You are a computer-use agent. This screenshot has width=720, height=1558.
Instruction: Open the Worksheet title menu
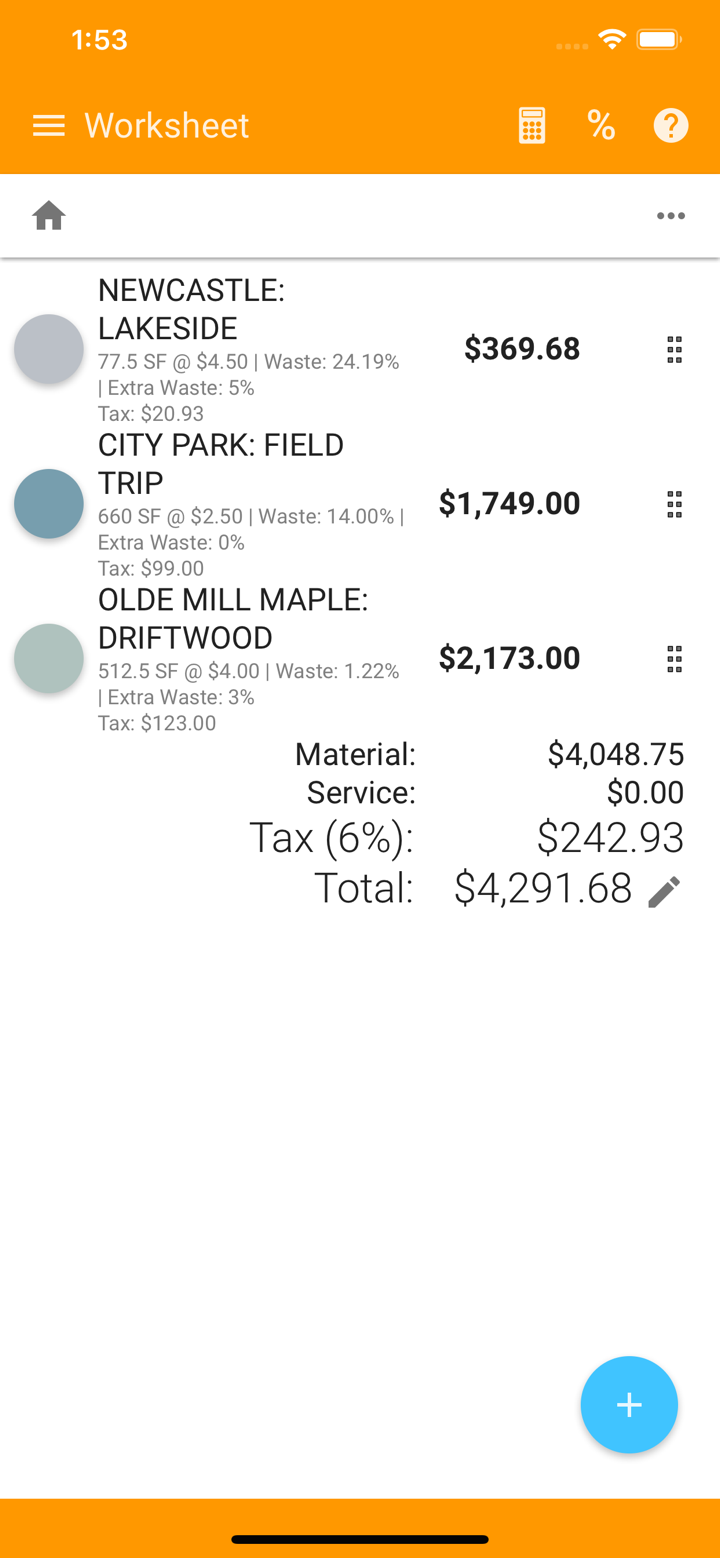click(166, 125)
